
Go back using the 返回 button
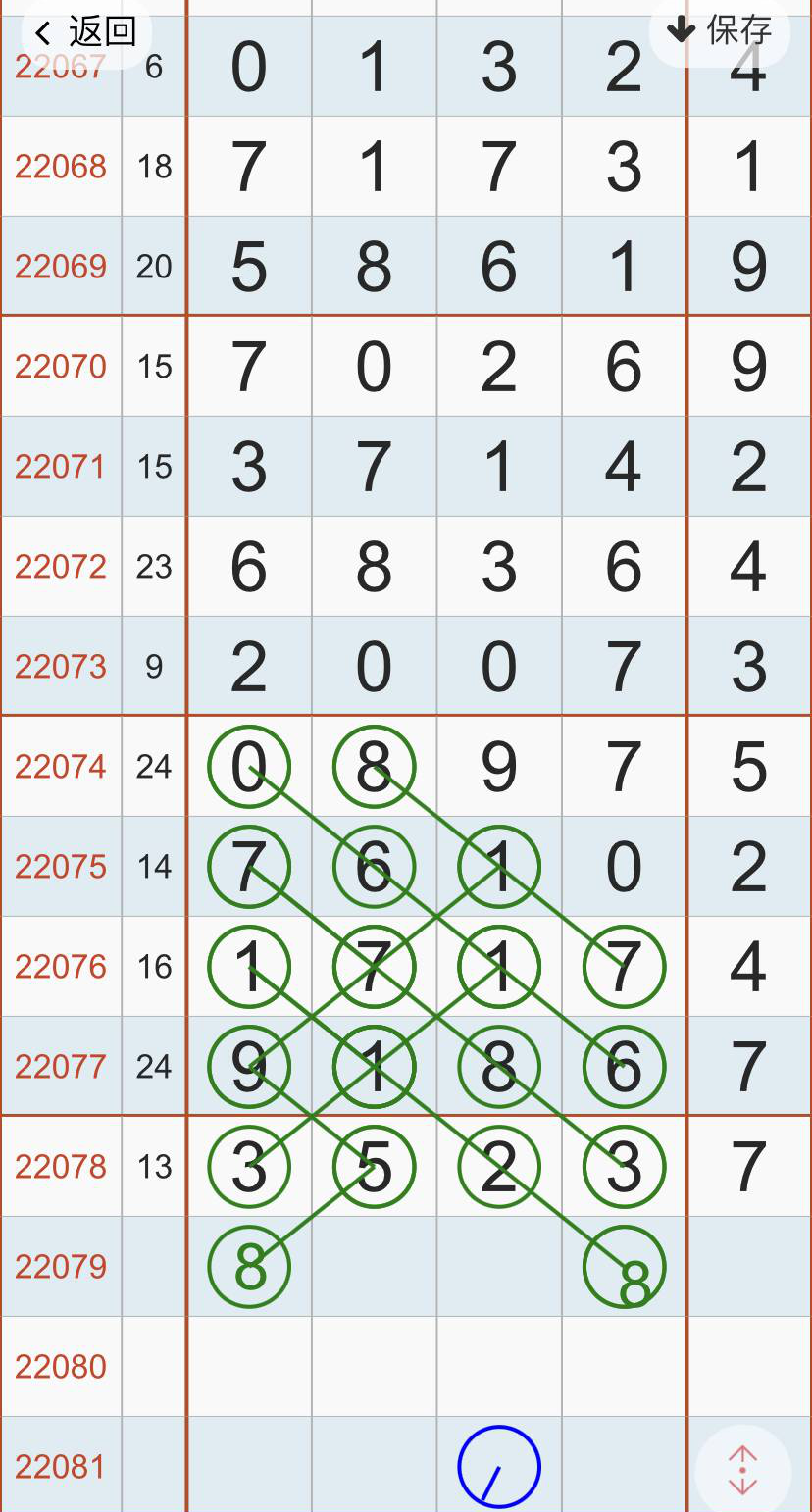click(85, 32)
